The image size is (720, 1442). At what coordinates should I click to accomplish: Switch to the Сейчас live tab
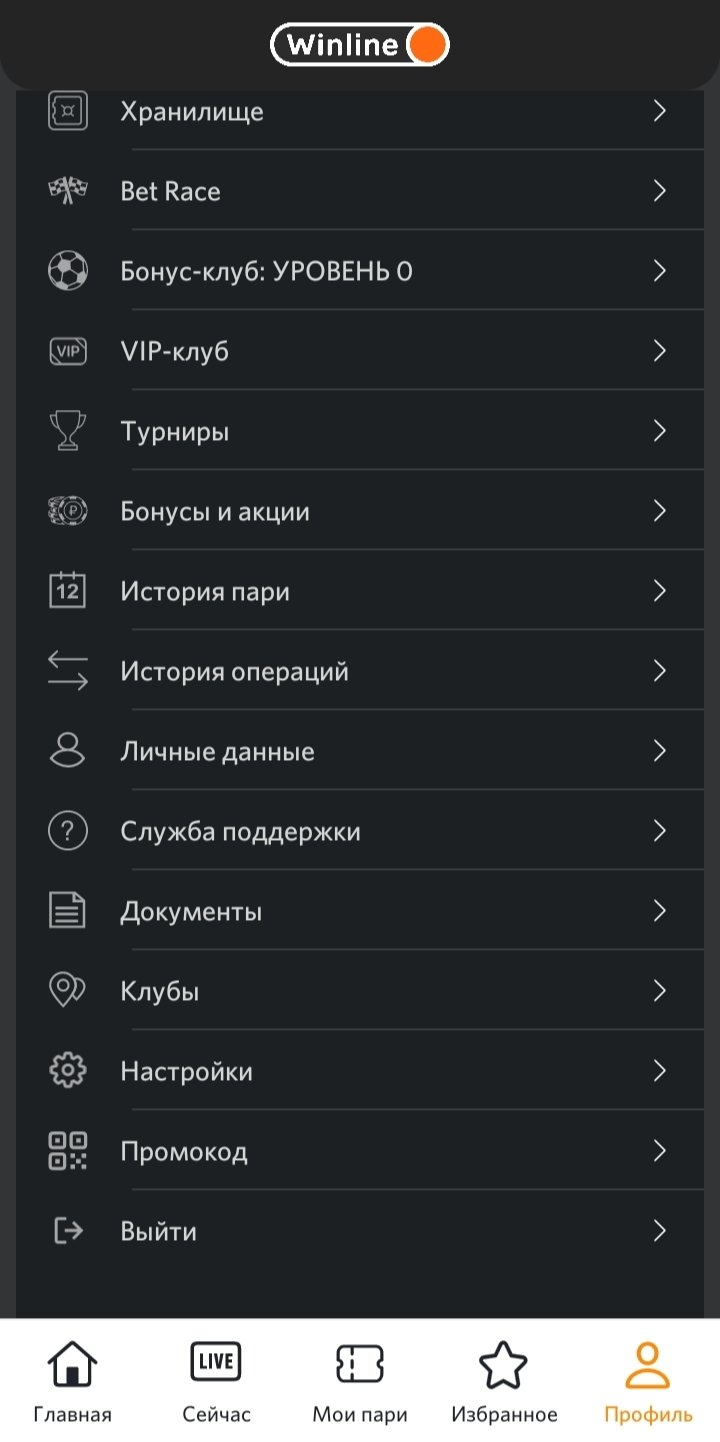(x=216, y=1381)
